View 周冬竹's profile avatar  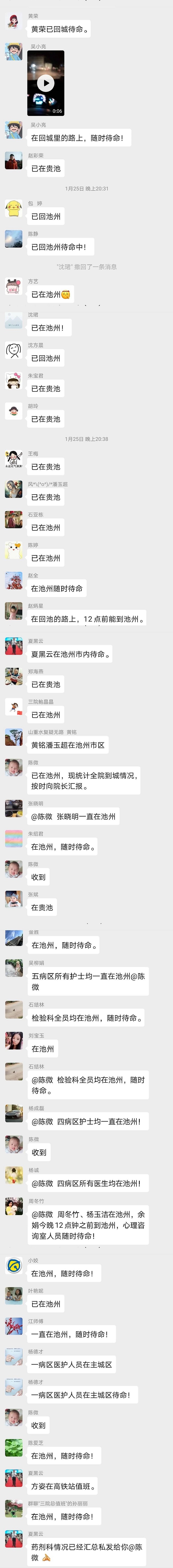[13, 1206]
